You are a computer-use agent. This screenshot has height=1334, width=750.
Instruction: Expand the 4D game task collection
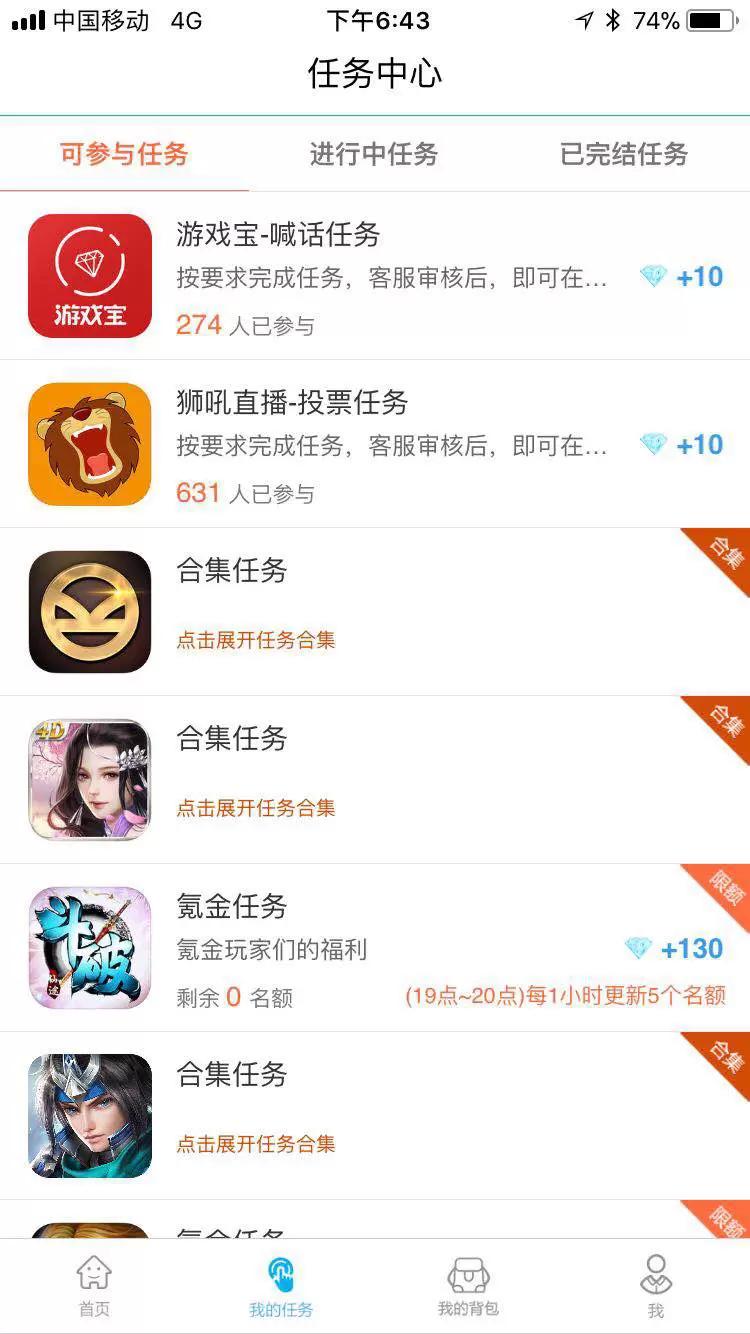coord(255,807)
